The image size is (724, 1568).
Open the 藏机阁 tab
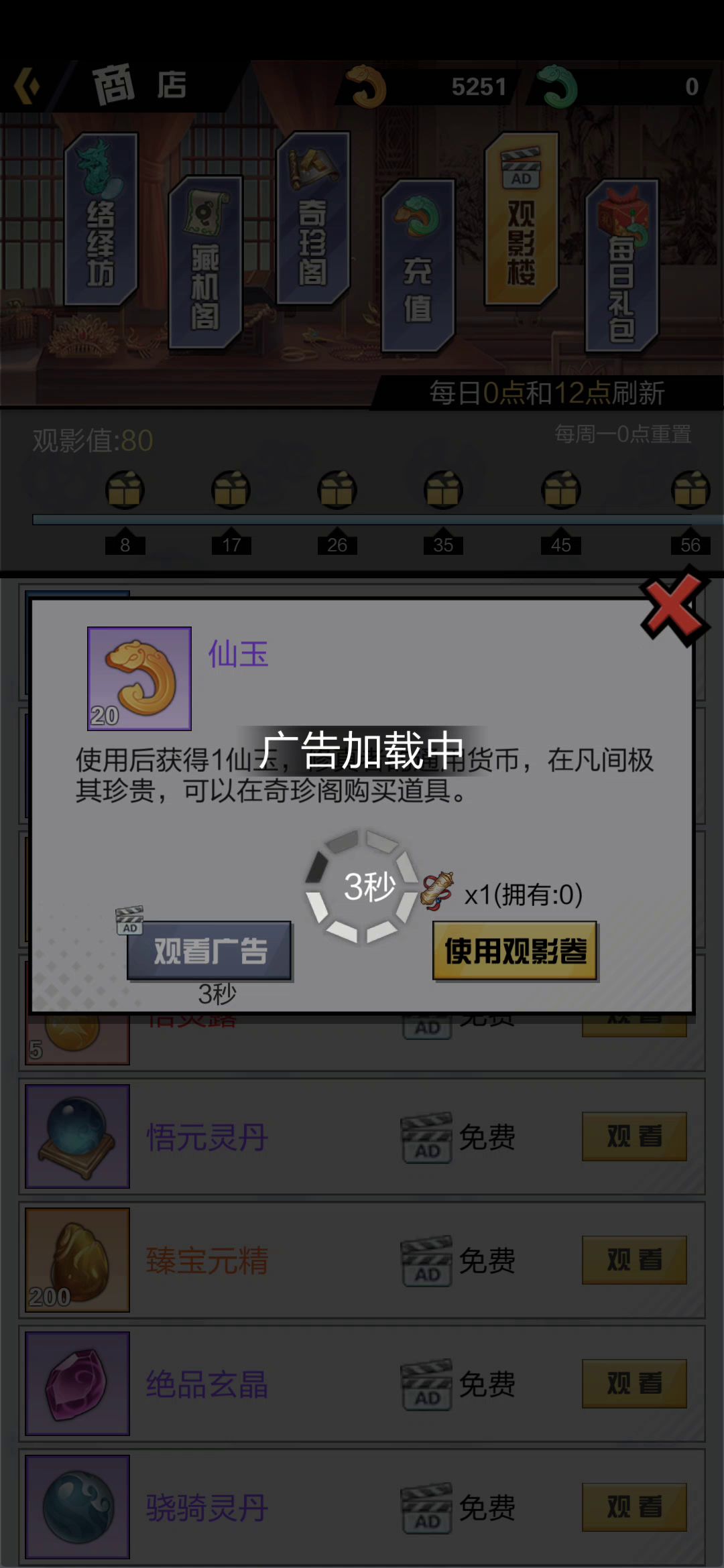(204, 263)
